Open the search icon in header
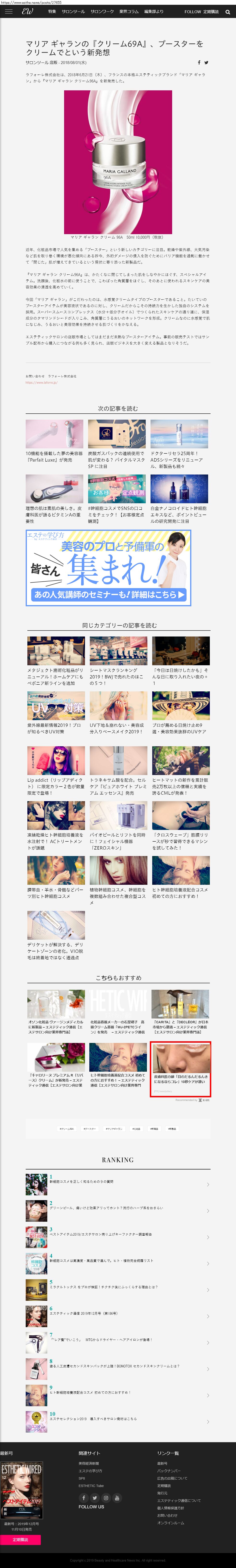Image resolution: width=236 pixels, height=1568 pixels. pyautogui.click(x=227, y=12)
